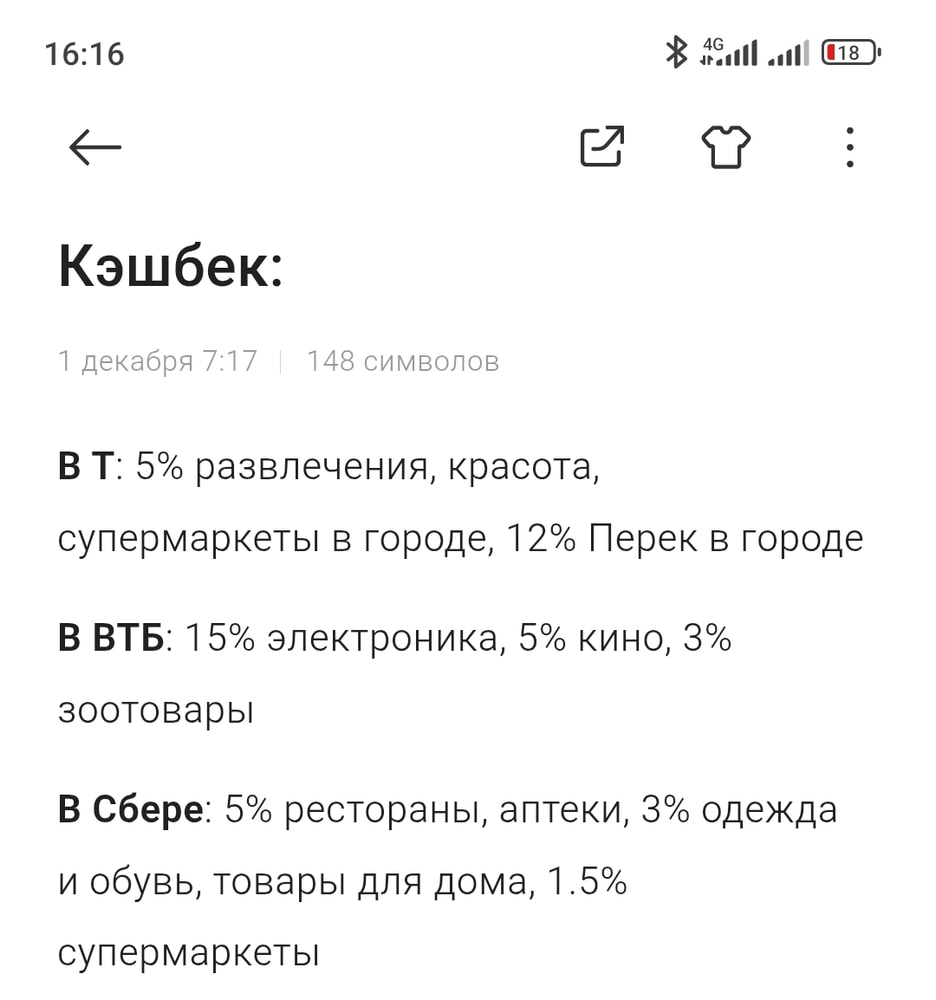Tap the clothing theme icon
This screenshot has height=1000, width=936.
(x=727, y=146)
